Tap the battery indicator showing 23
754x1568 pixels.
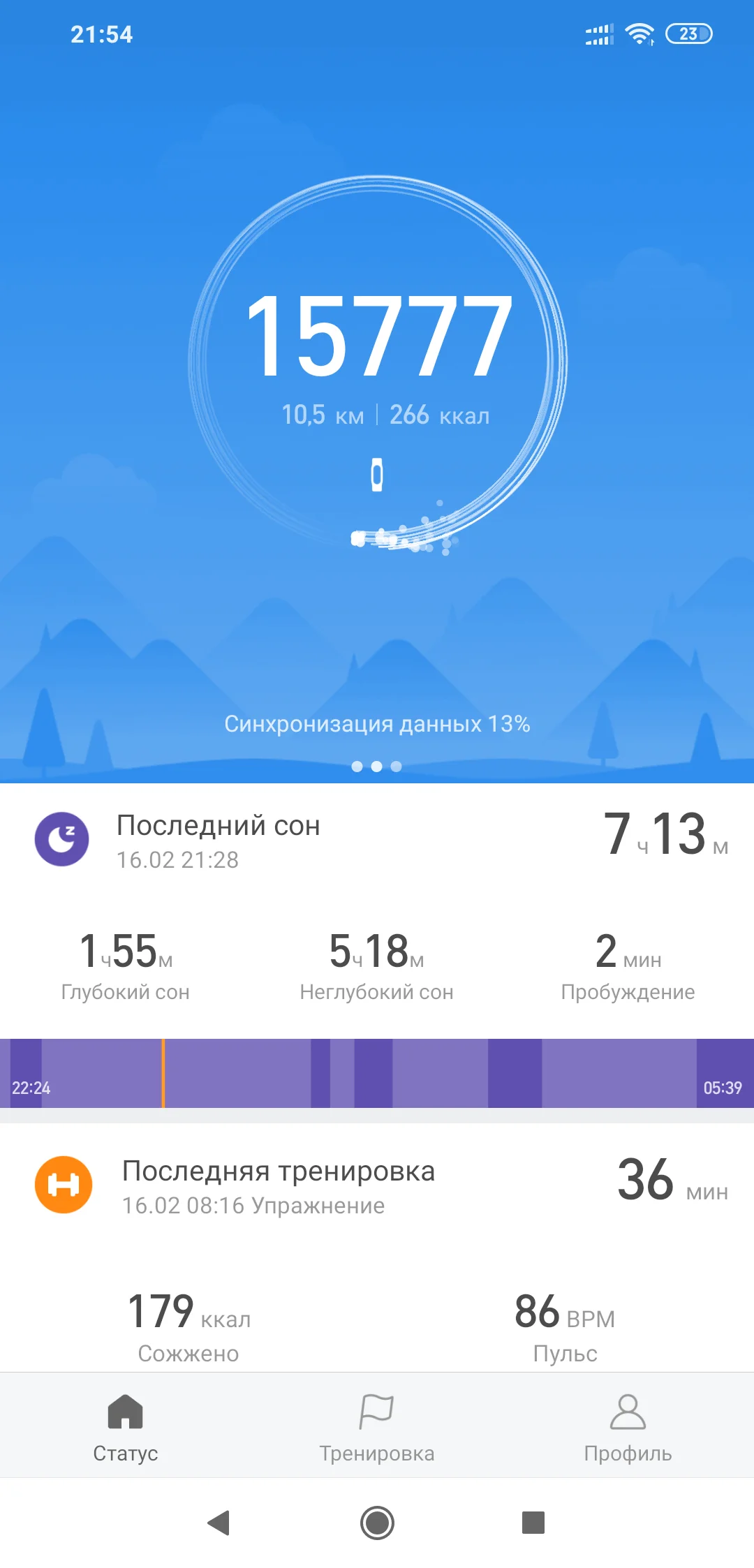690,34
